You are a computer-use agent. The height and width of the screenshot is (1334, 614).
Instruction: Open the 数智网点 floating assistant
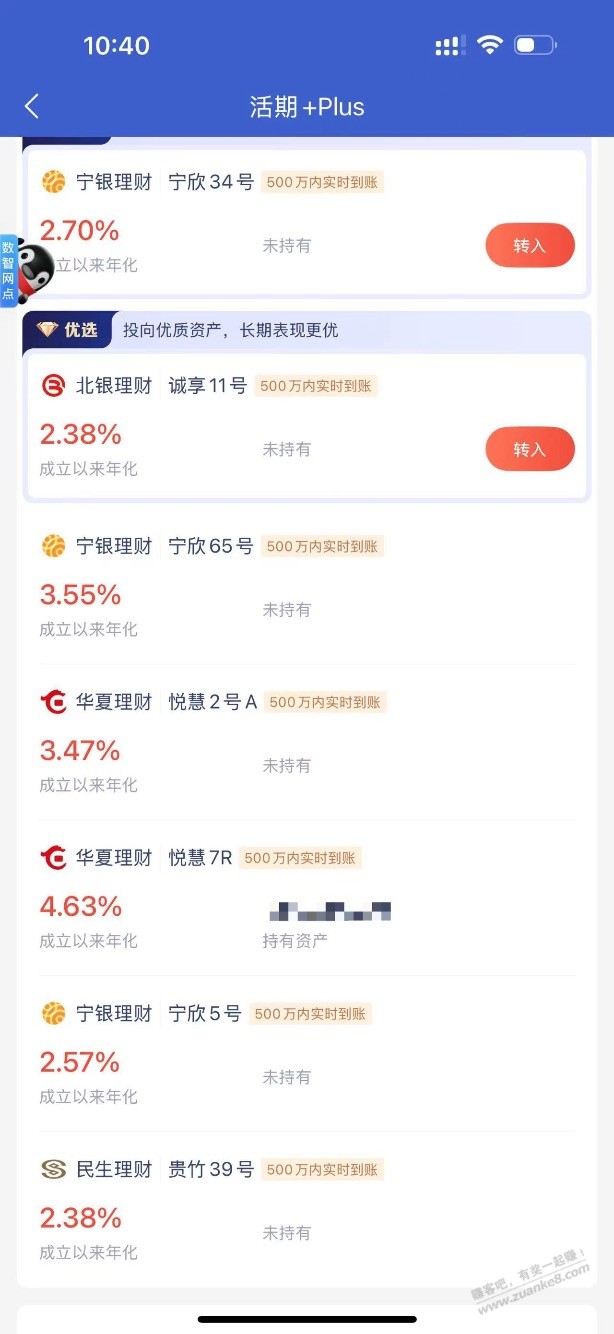[22, 270]
